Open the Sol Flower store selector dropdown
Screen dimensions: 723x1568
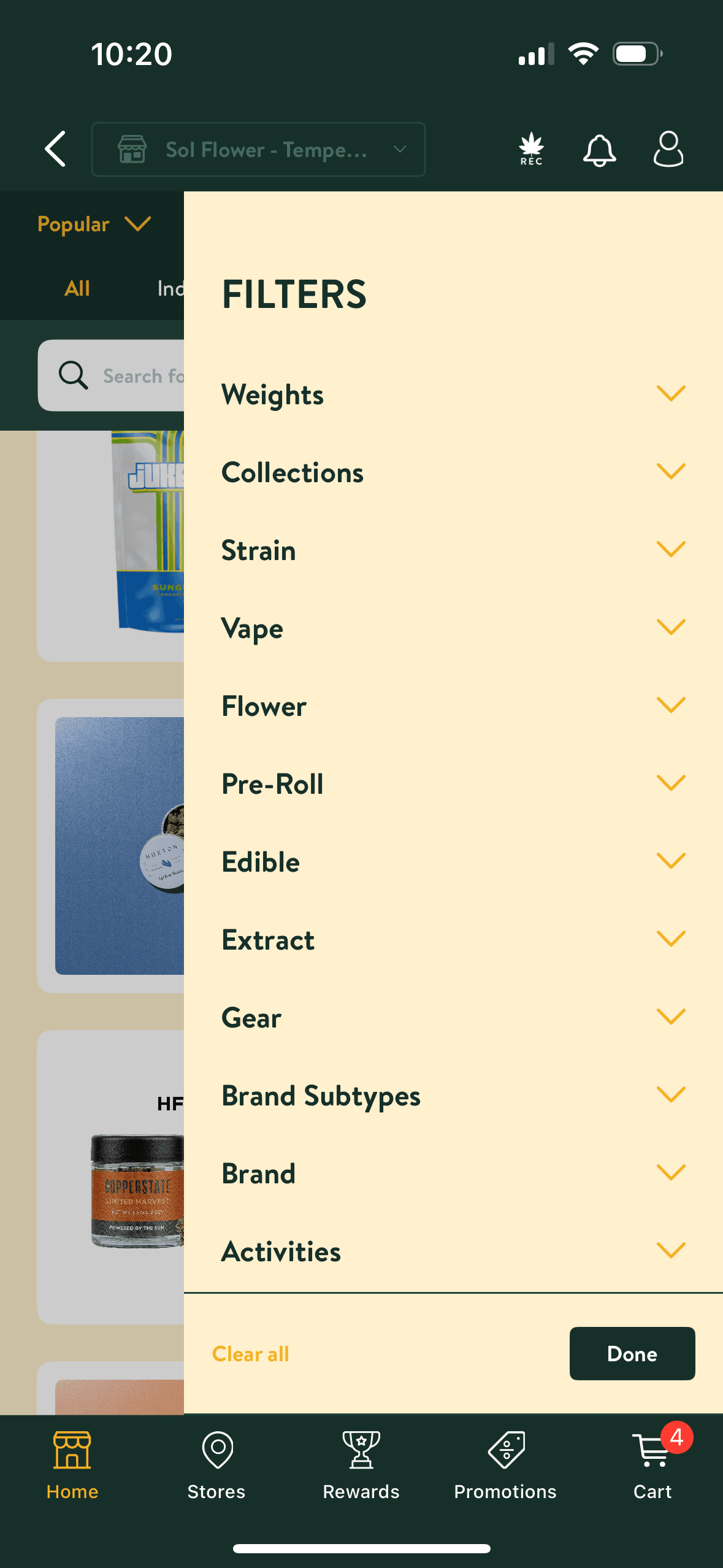tap(258, 149)
